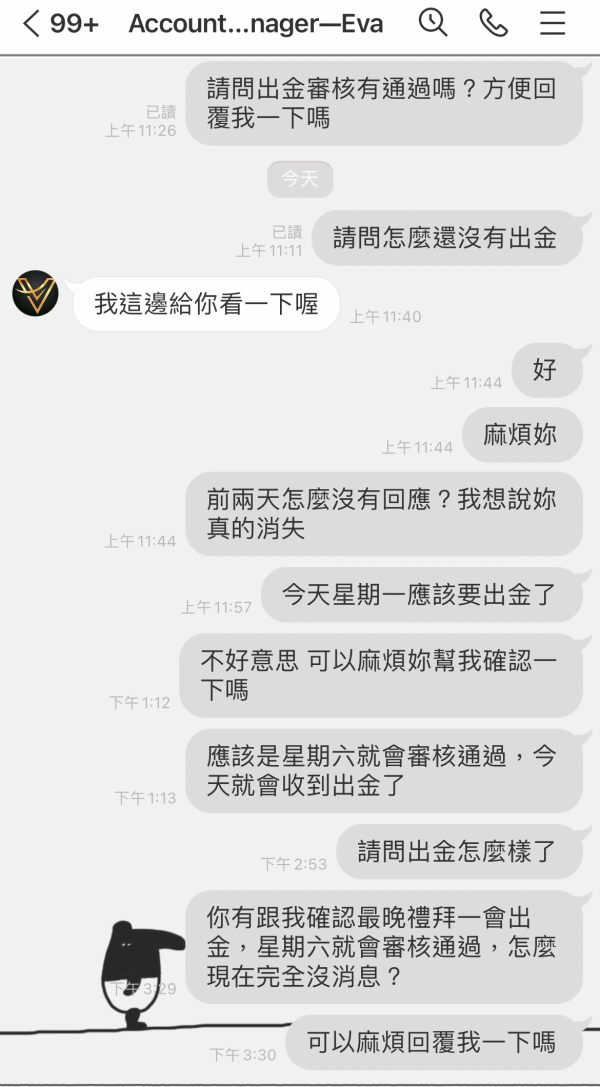This screenshot has height=1087, width=600.
Task: Open the chat menu
Action: point(552,24)
